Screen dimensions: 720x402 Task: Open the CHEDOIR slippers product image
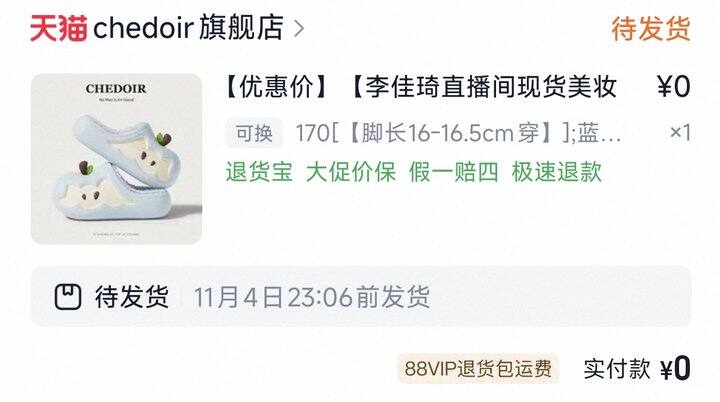pos(117,159)
